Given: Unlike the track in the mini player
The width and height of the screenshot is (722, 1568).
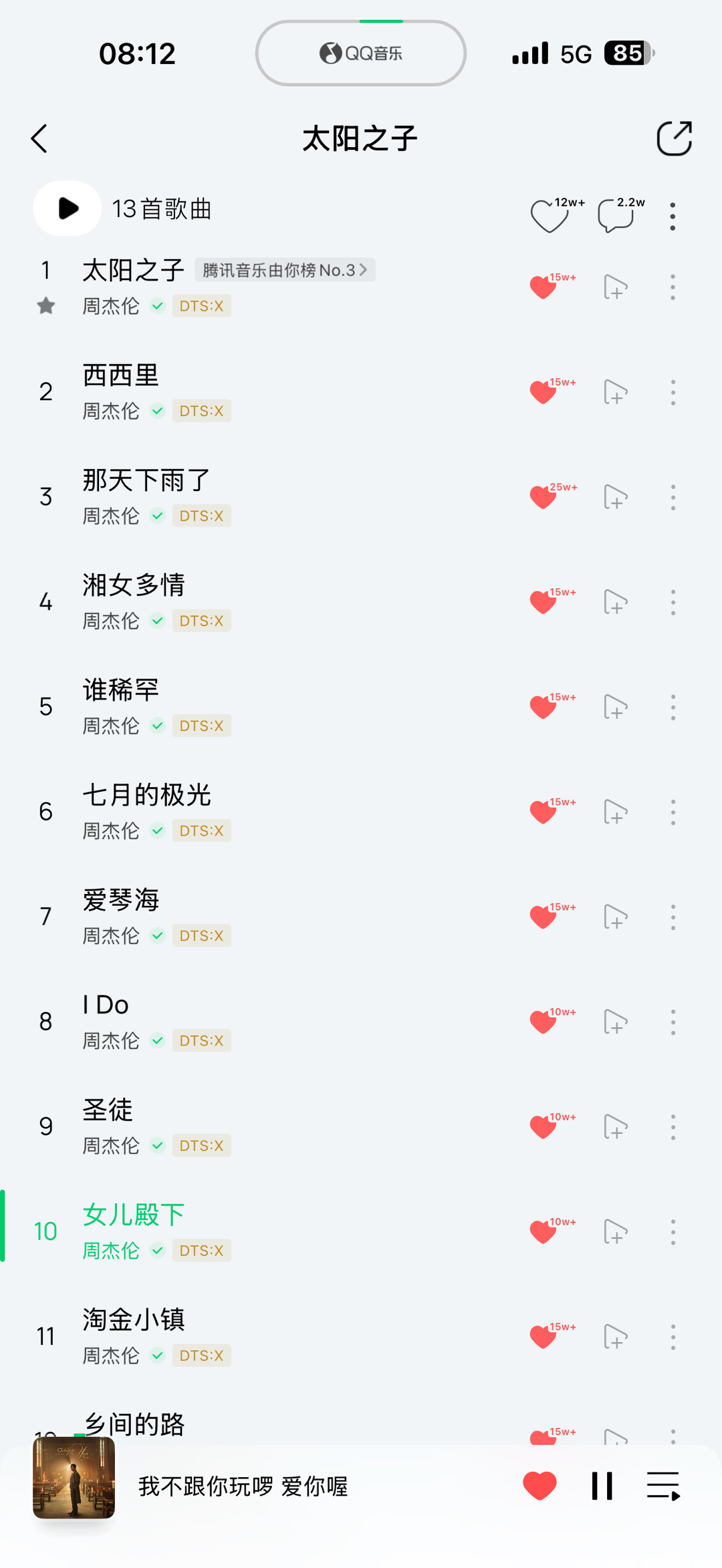Looking at the screenshot, I should coord(539,1486).
